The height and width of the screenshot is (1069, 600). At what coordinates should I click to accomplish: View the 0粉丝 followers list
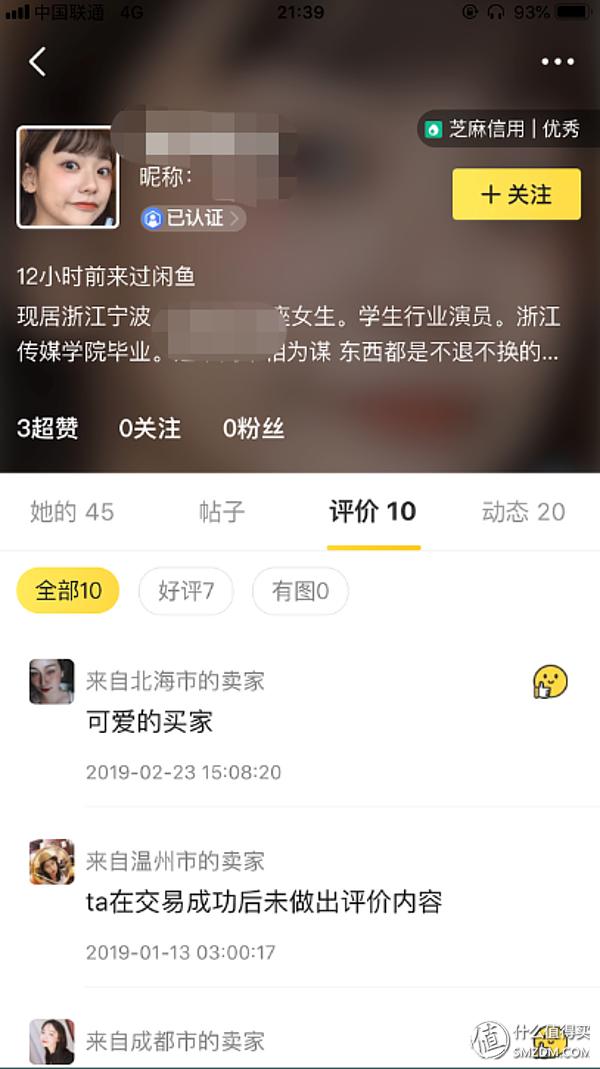pos(254,429)
